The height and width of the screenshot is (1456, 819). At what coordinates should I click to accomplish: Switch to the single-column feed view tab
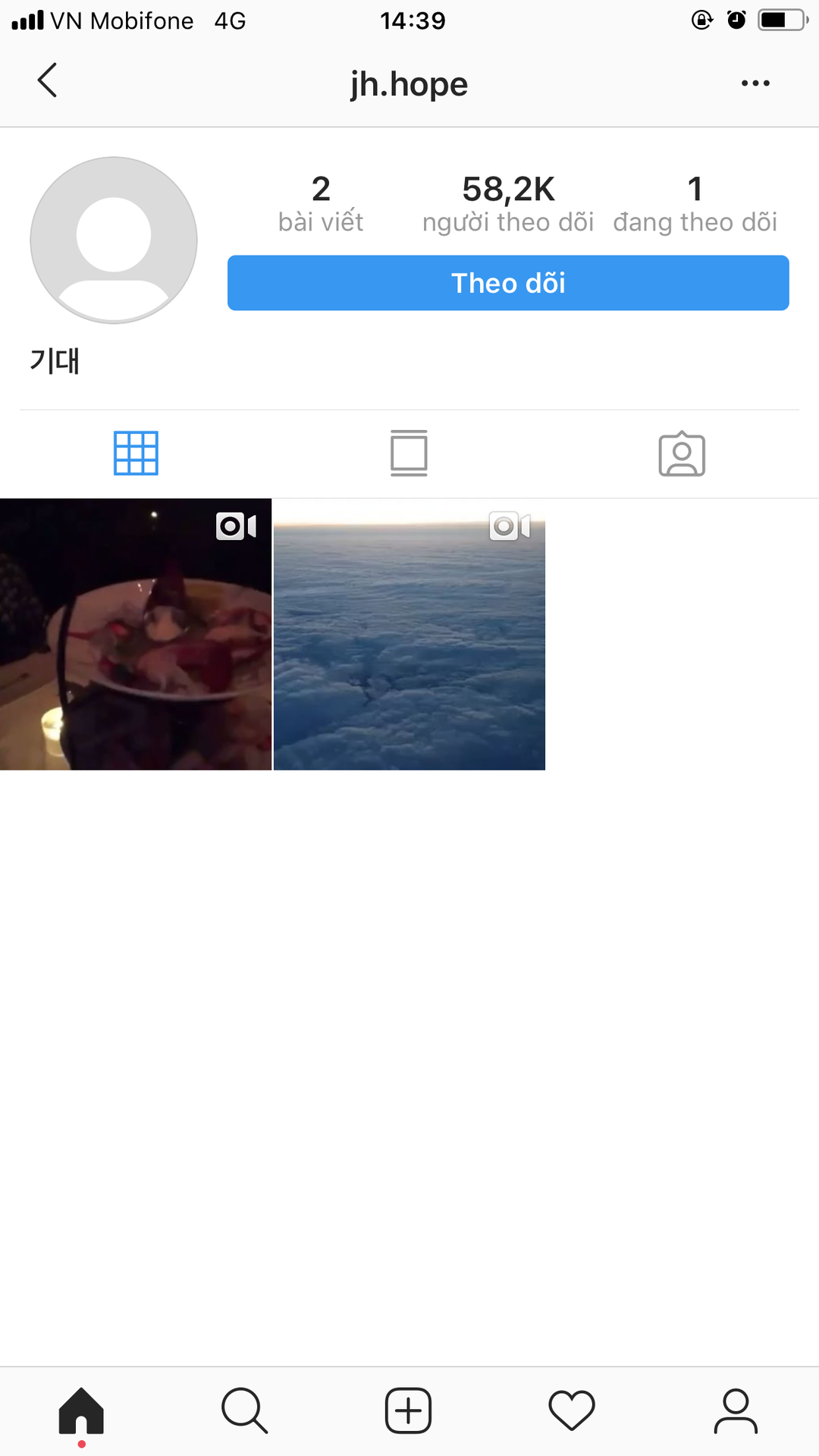tap(409, 453)
